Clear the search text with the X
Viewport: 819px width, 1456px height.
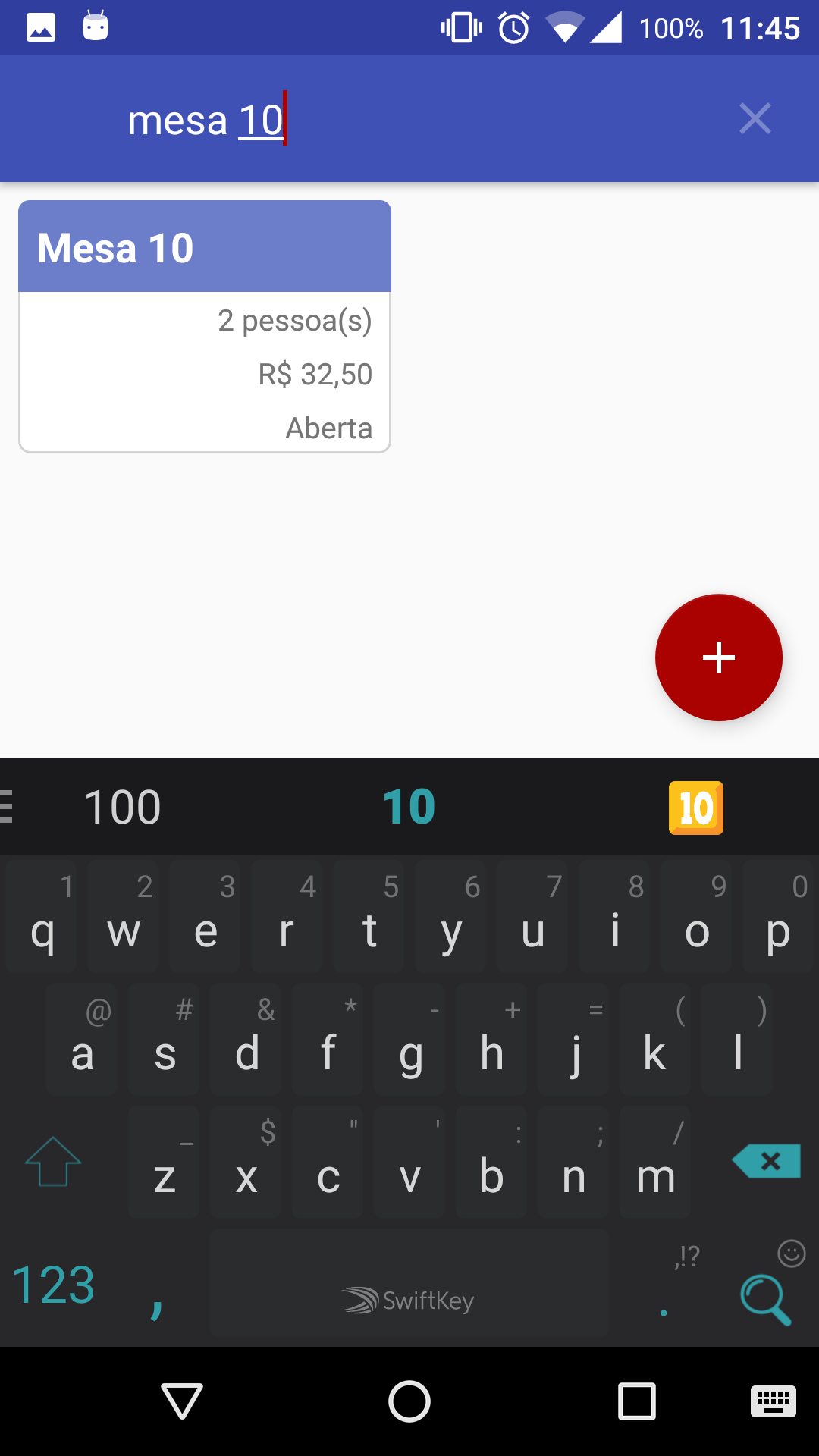click(755, 119)
